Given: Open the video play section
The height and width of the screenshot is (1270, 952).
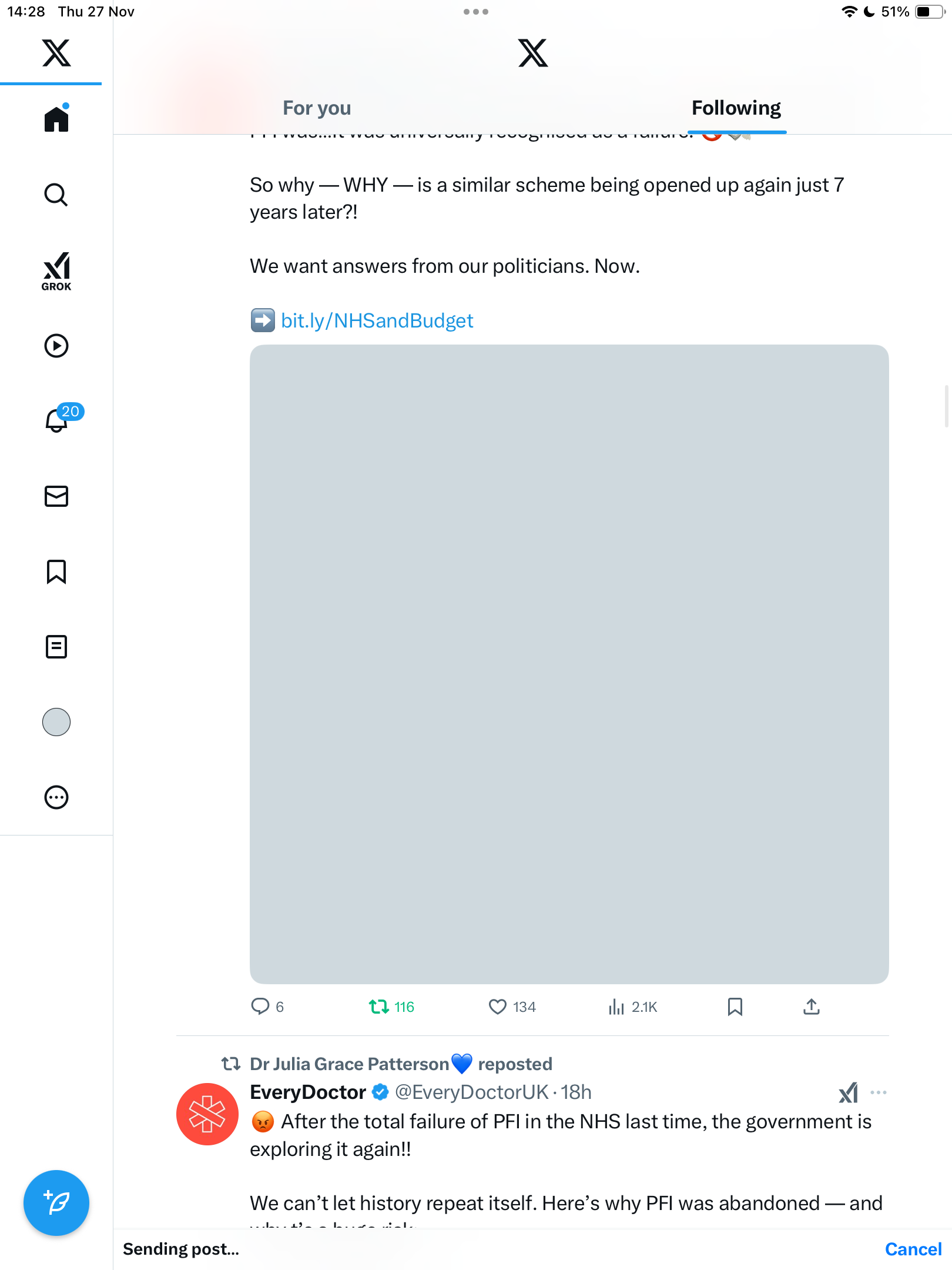Looking at the screenshot, I should click(56, 346).
